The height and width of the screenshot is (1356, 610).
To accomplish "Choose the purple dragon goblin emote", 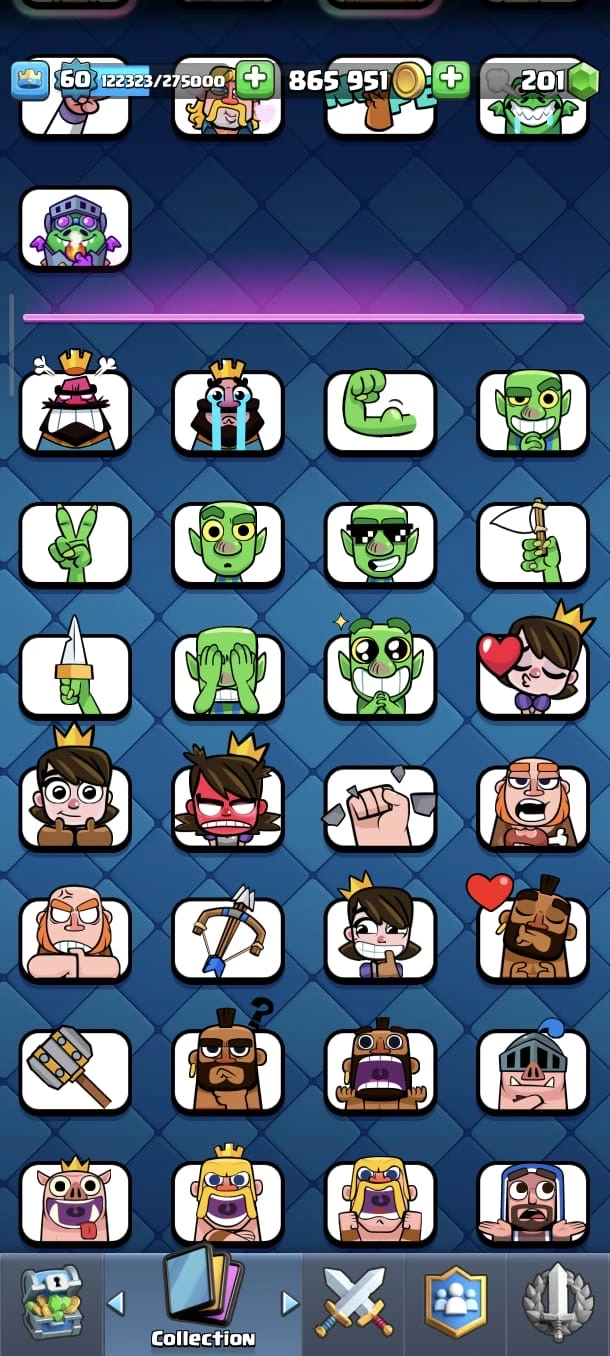I will click(75, 228).
